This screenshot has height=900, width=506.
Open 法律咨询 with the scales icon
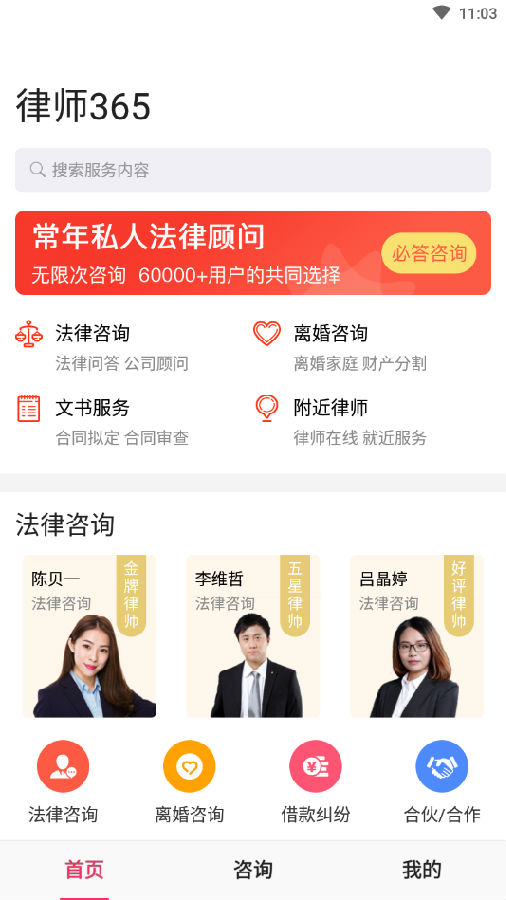[102, 347]
